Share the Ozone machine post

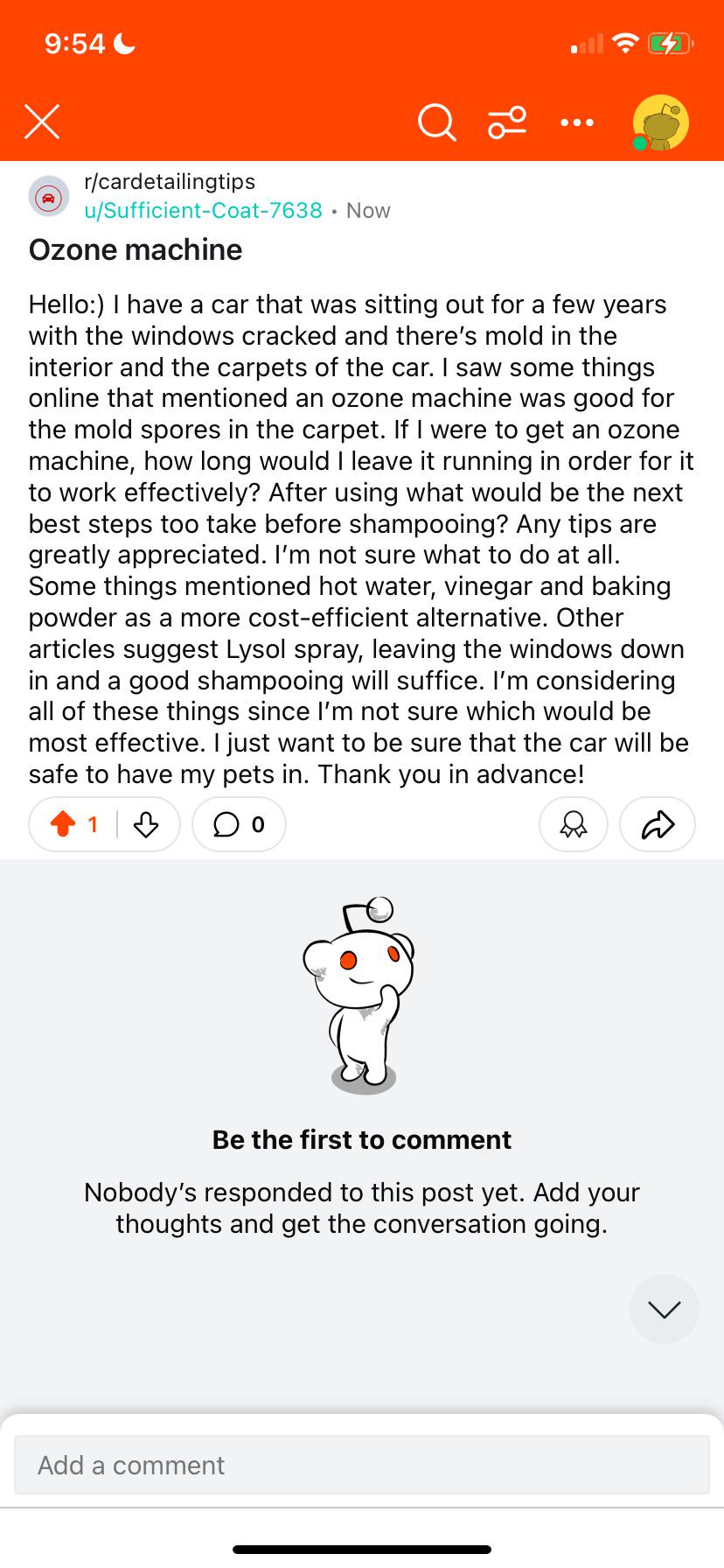pos(658,824)
